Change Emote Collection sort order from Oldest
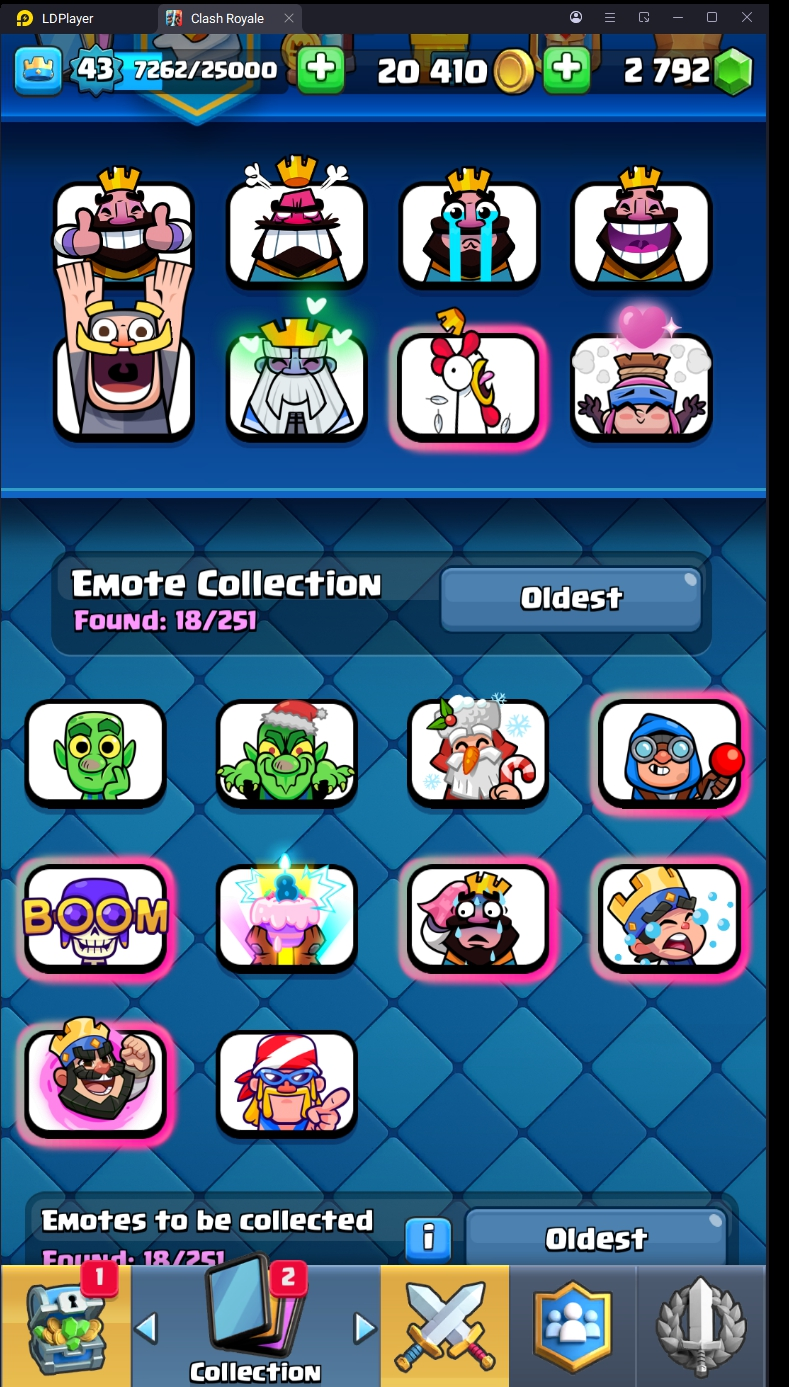The height and width of the screenshot is (1387, 789). click(571, 598)
